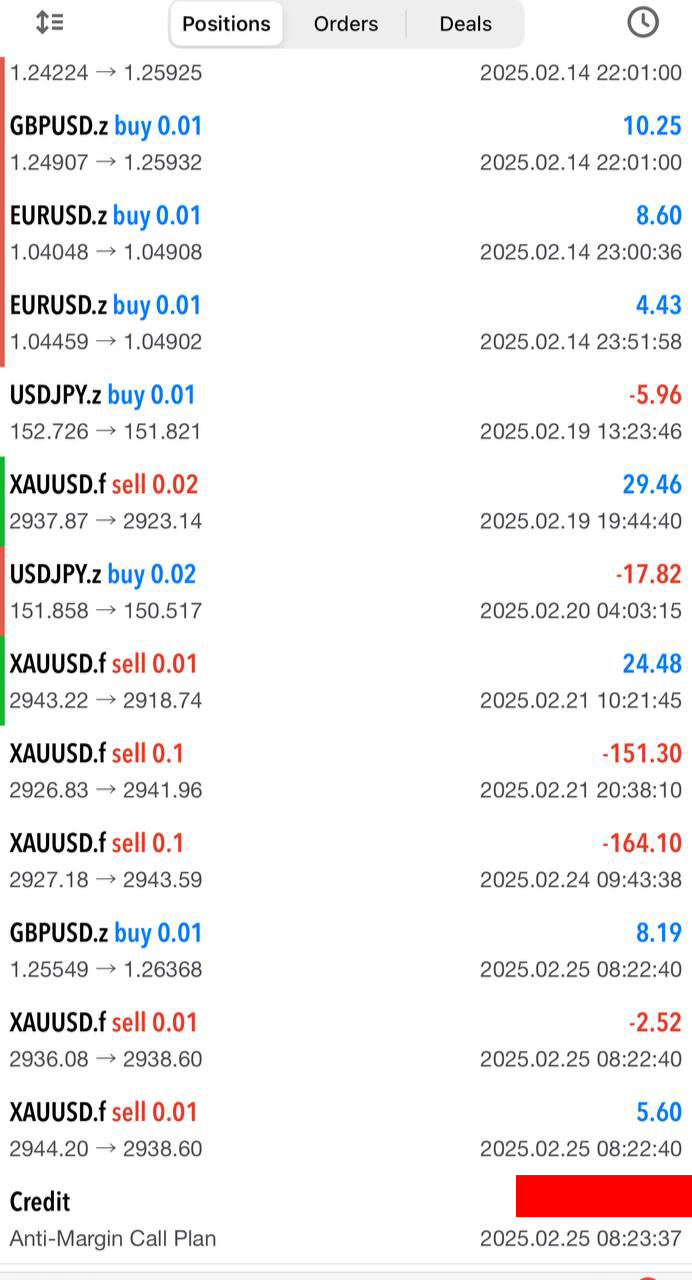Expand the XAUUSD.f position with -2.52 loss
This screenshot has width=692, height=1280.
tap(346, 1040)
